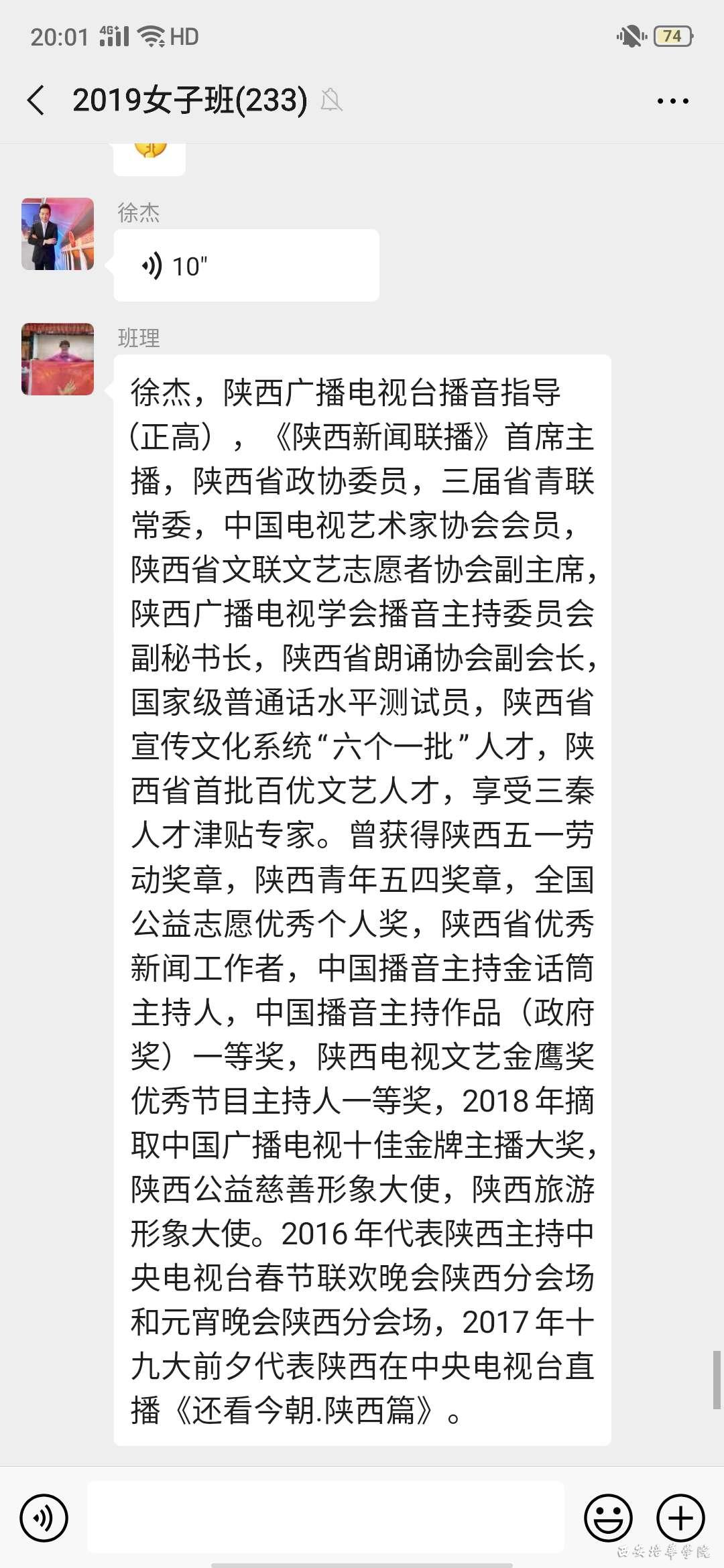Screen dimensions: 724x1568
Task: Open the emoji picker
Action: pyautogui.click(x=608, y=1518)
